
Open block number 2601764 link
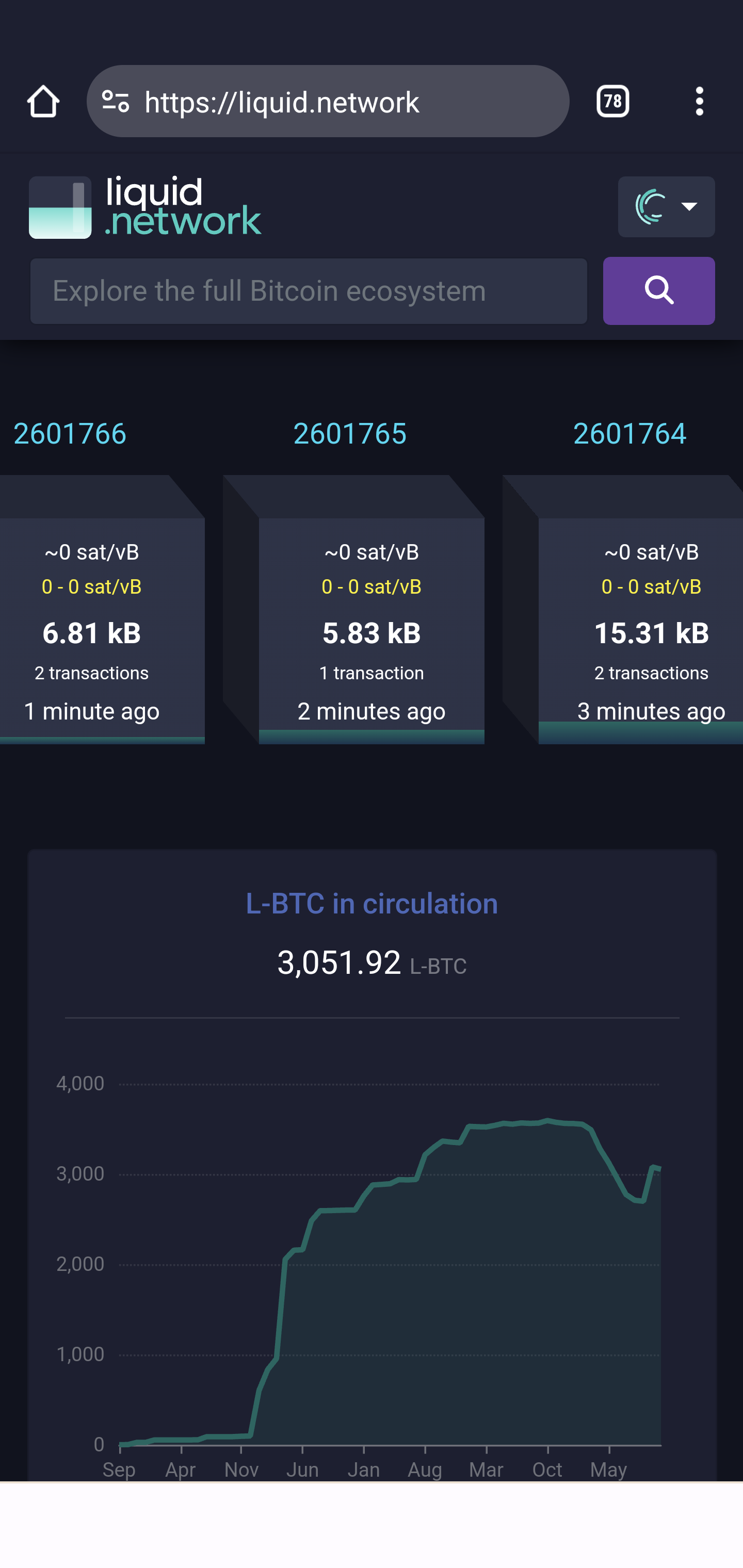tap(629, 434)
